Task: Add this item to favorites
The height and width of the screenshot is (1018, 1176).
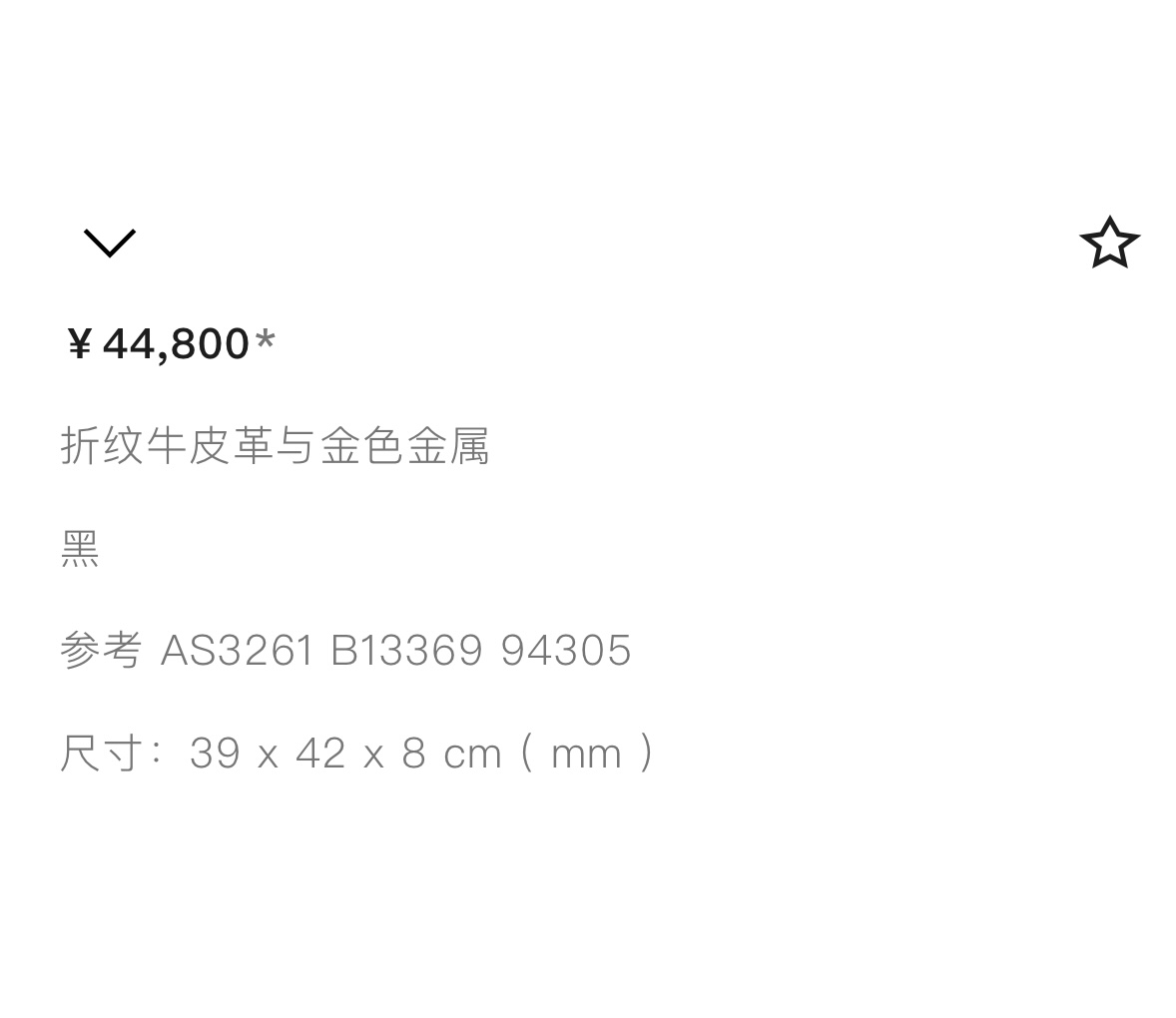Action: click(1109, 243)
